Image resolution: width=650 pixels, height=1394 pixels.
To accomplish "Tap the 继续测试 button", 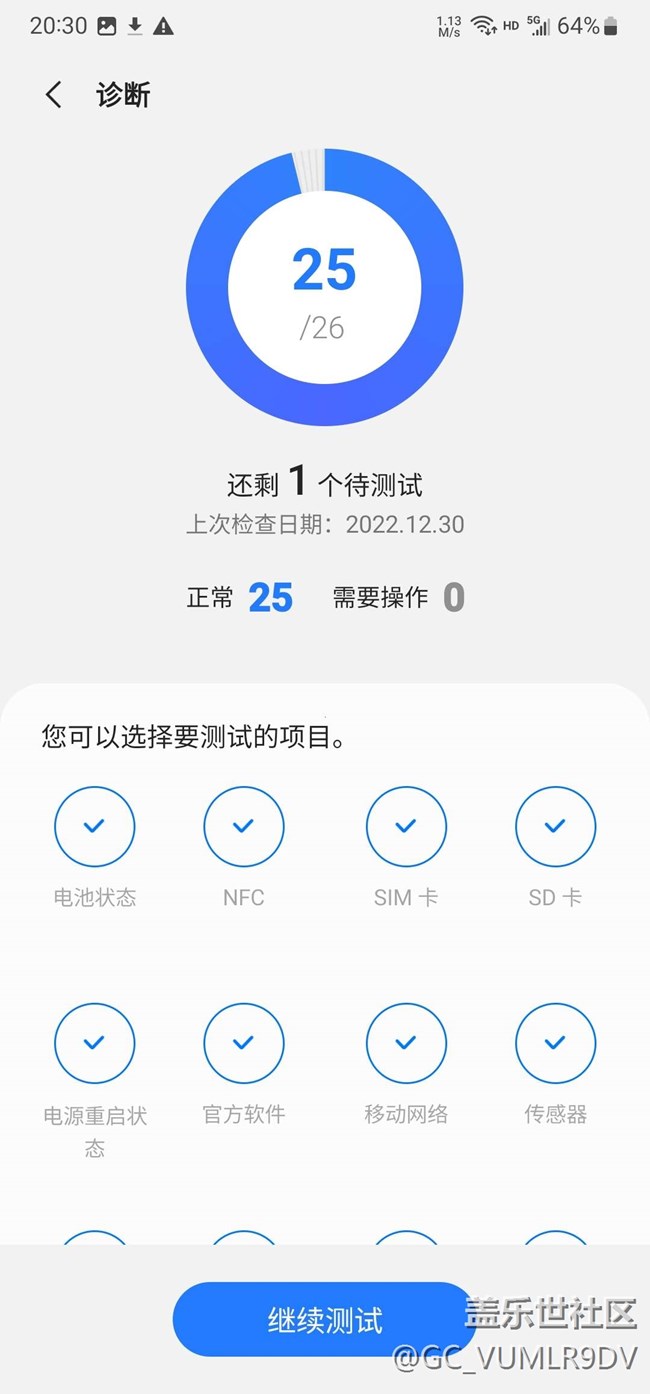I will (324, 1319).
